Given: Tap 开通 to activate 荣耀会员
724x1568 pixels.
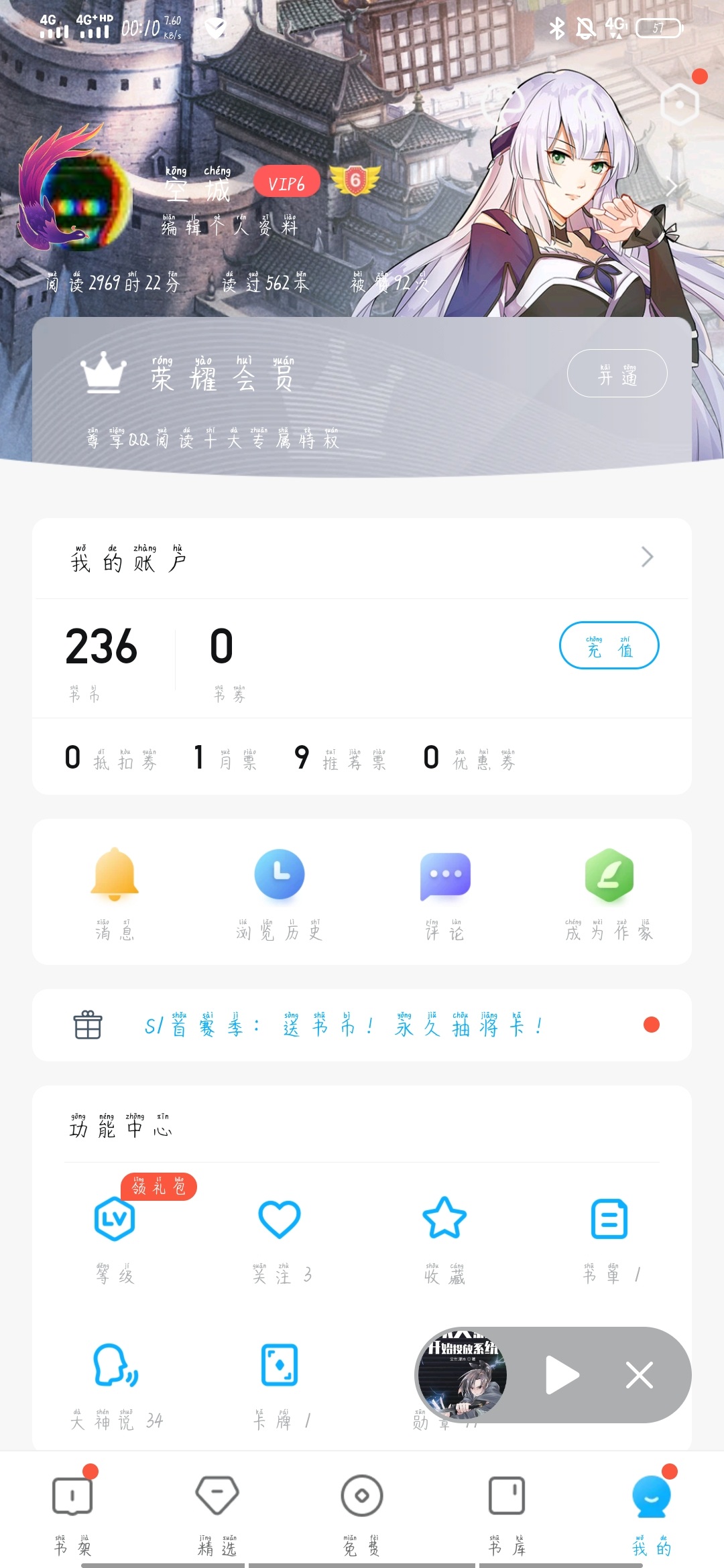Looking at the screenshot, I should click(x=617, y=374).
